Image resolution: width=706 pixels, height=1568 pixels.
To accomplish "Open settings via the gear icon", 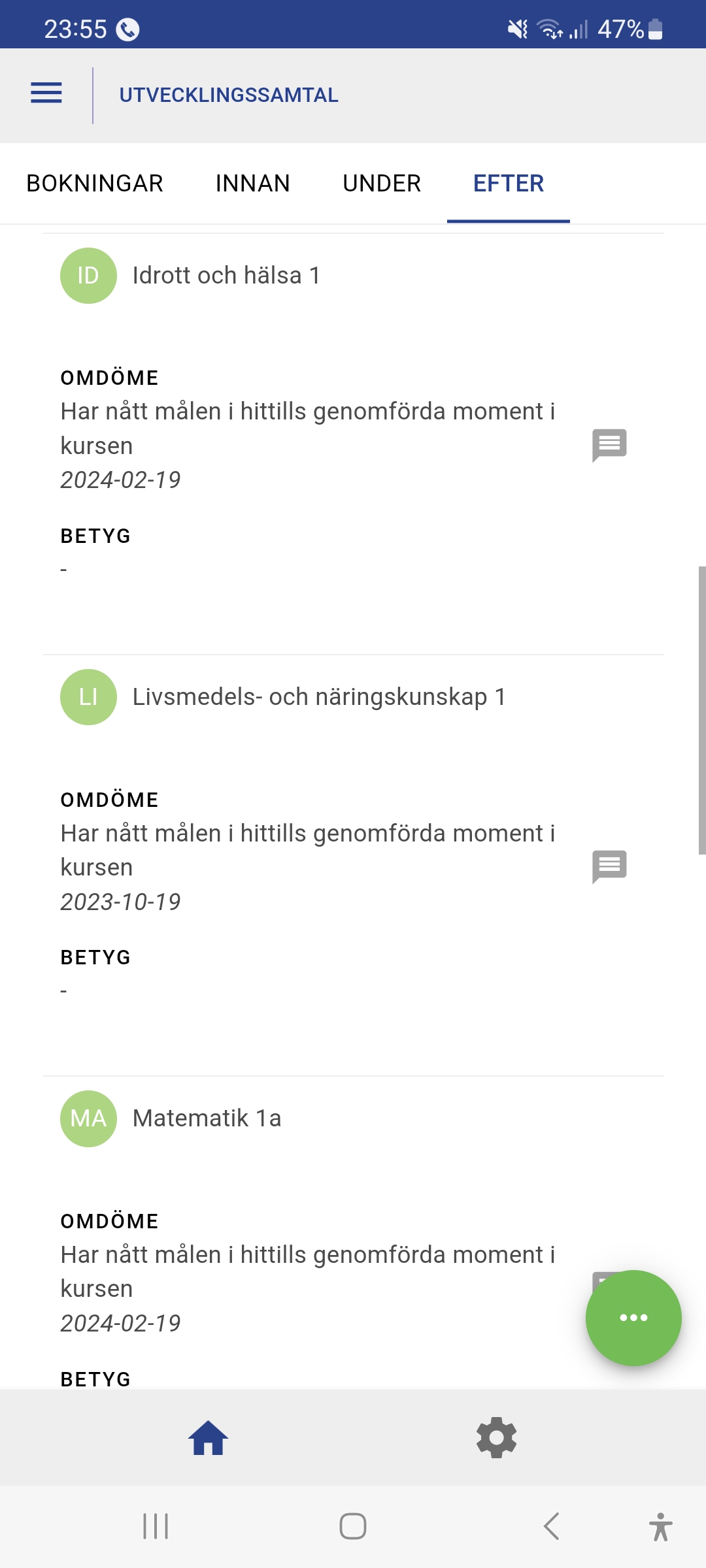I will point(497,1438).
